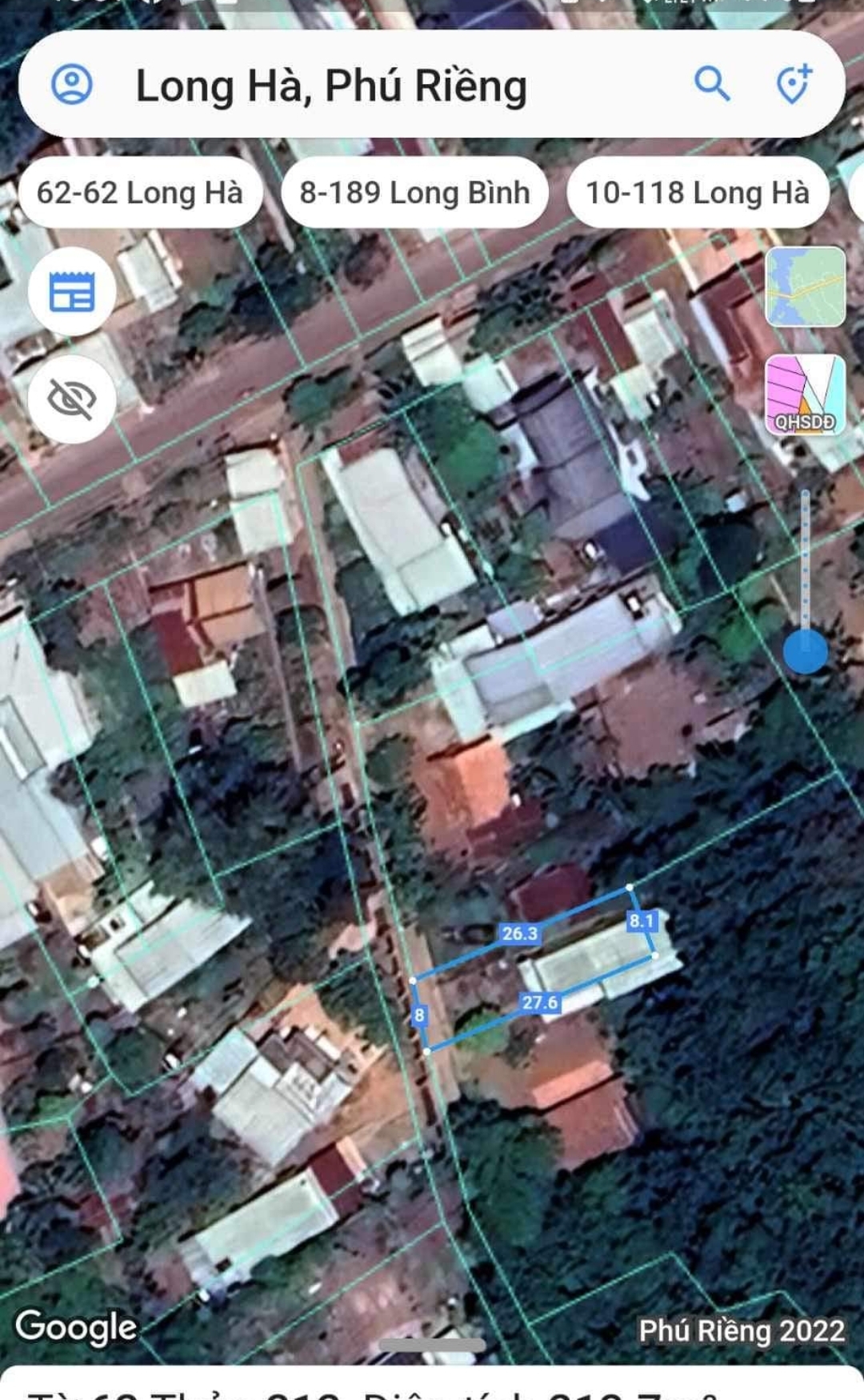Switch to the standard map layer thumbnail
This screenshot has width=864, height=1400.
click(806, 286)
